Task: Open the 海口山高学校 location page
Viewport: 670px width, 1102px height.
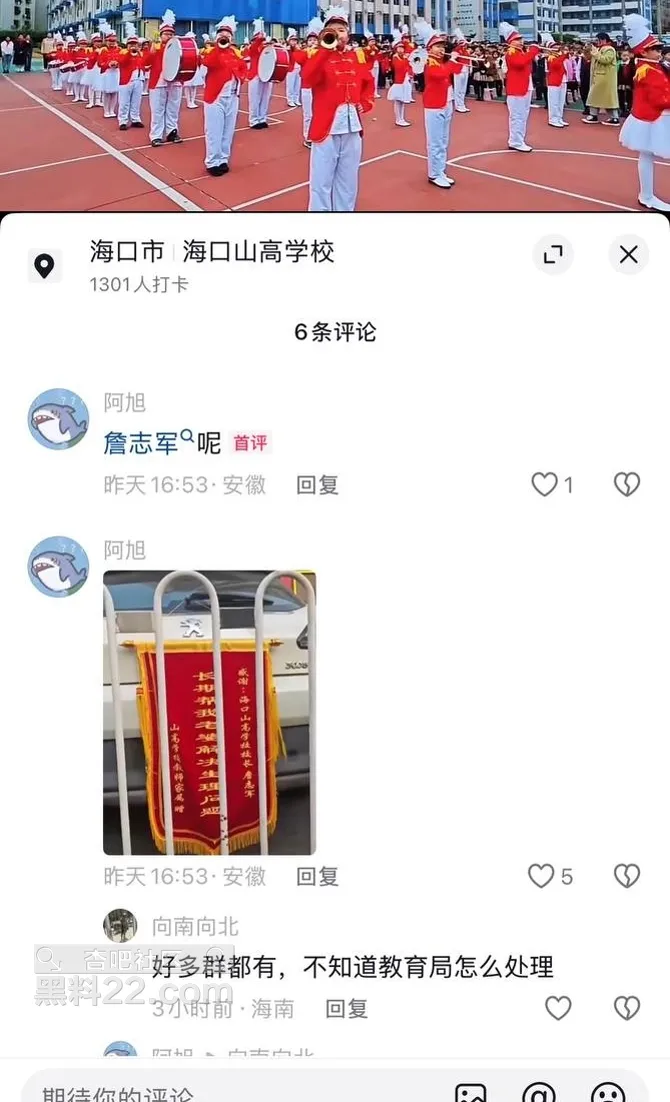Action: click(258, 252)
